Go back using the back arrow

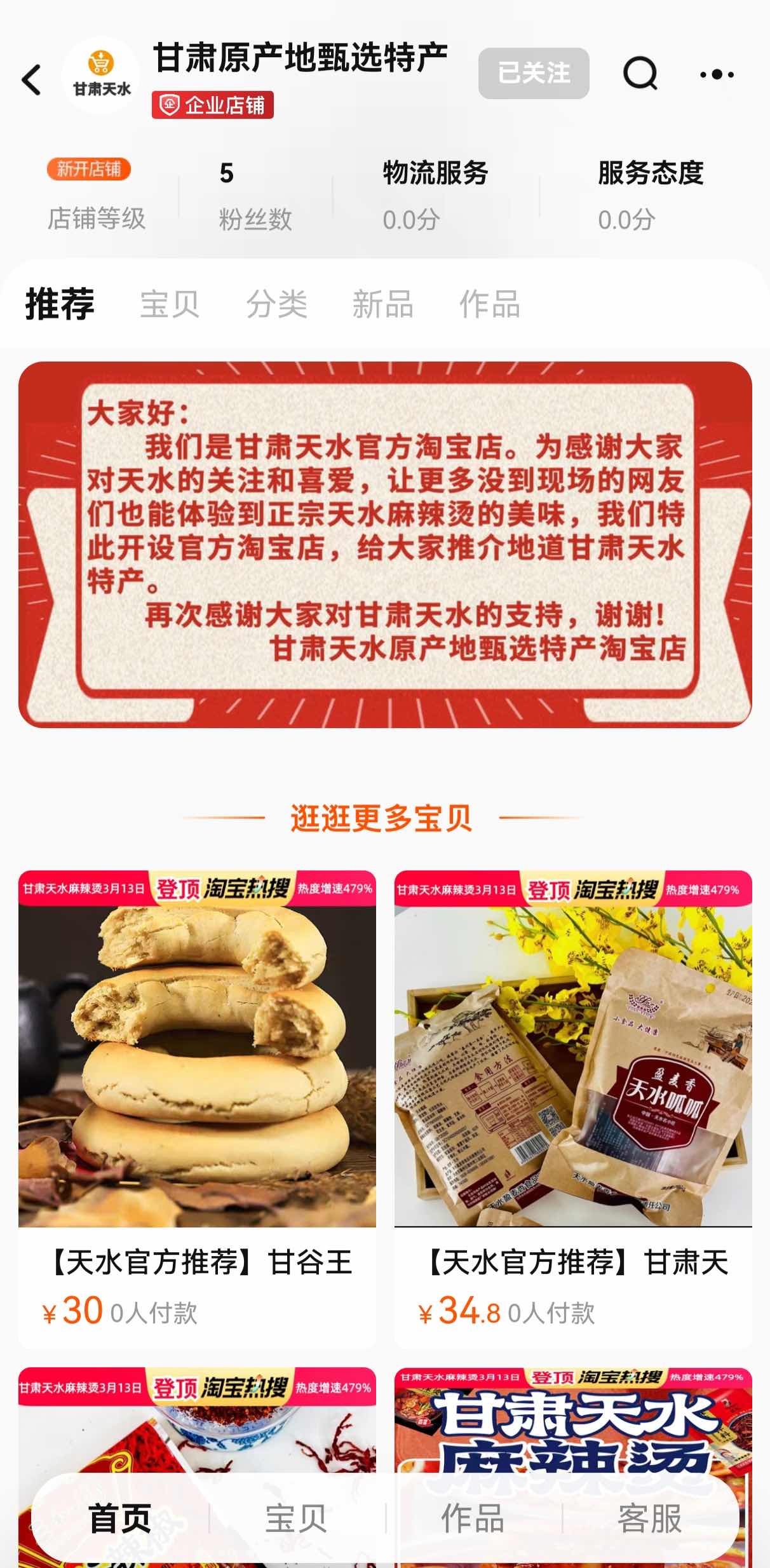tap(32, 79)
